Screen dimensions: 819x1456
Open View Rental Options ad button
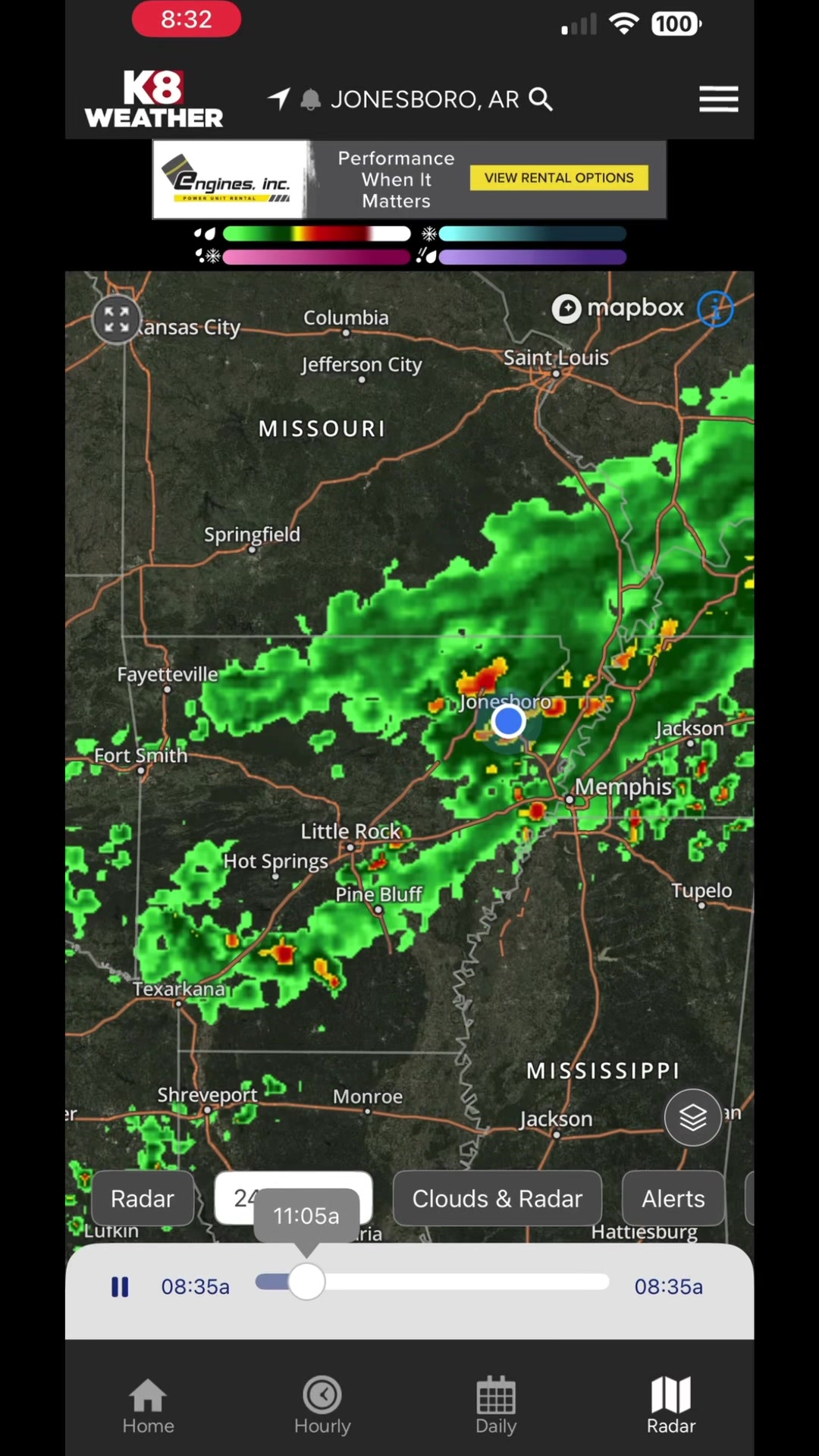pyautogui.click(x=559, y=177)
